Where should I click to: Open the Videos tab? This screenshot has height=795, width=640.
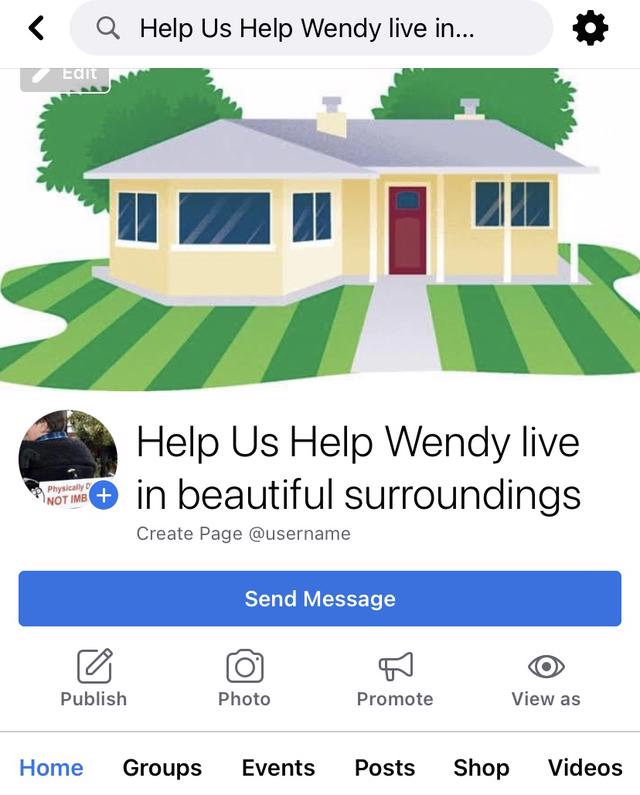585,767
